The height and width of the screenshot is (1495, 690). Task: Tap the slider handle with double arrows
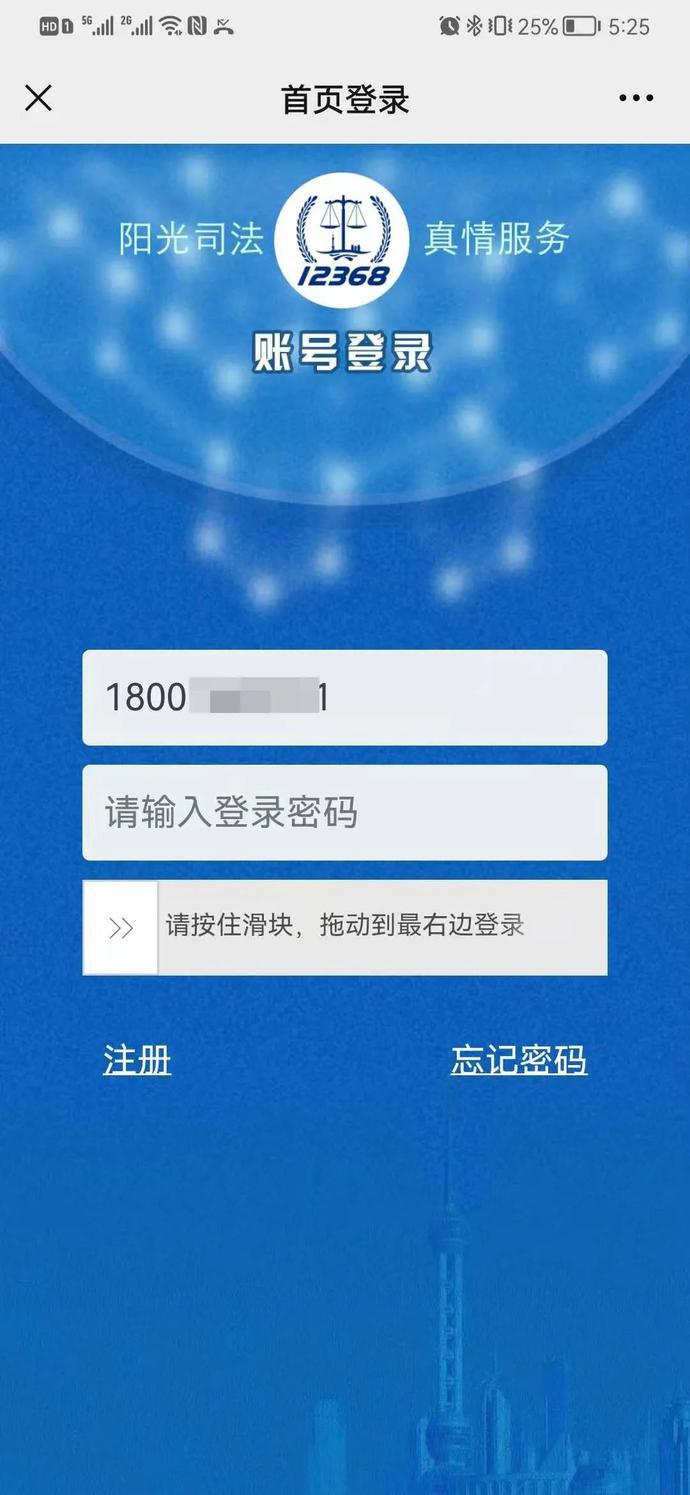(x=120, y=928)
